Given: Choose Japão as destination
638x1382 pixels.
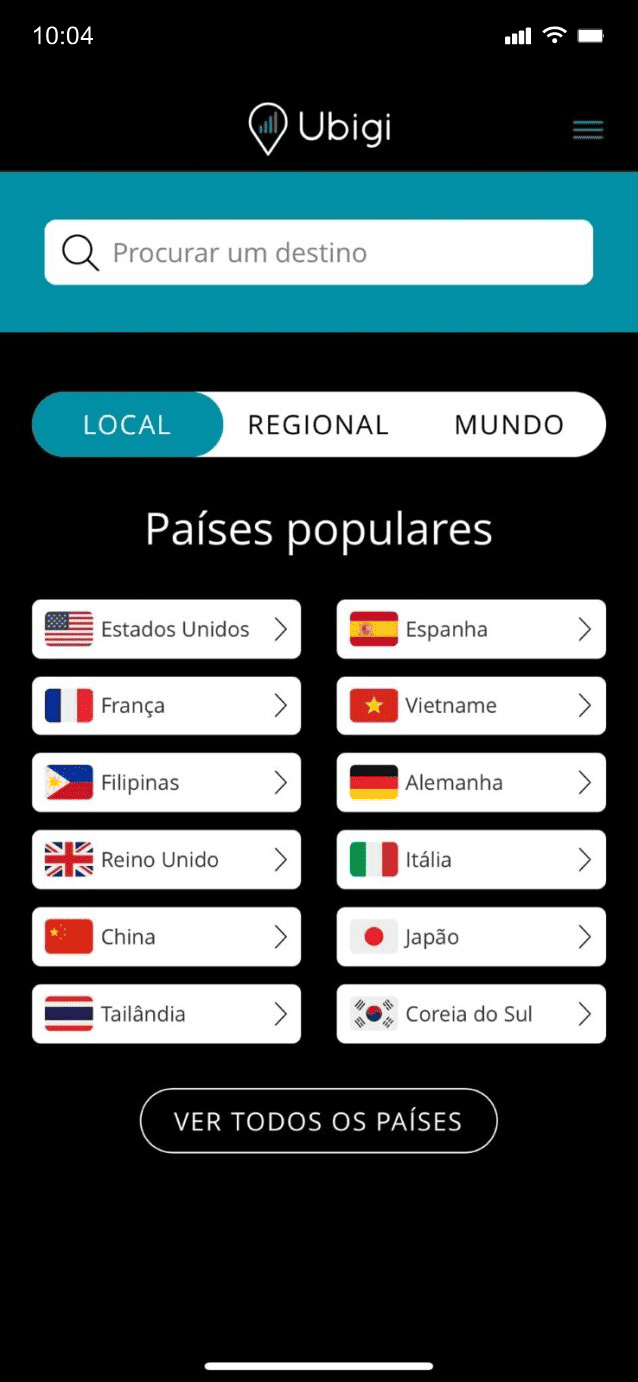Looking at the screenshot, I should click(471, 937).
